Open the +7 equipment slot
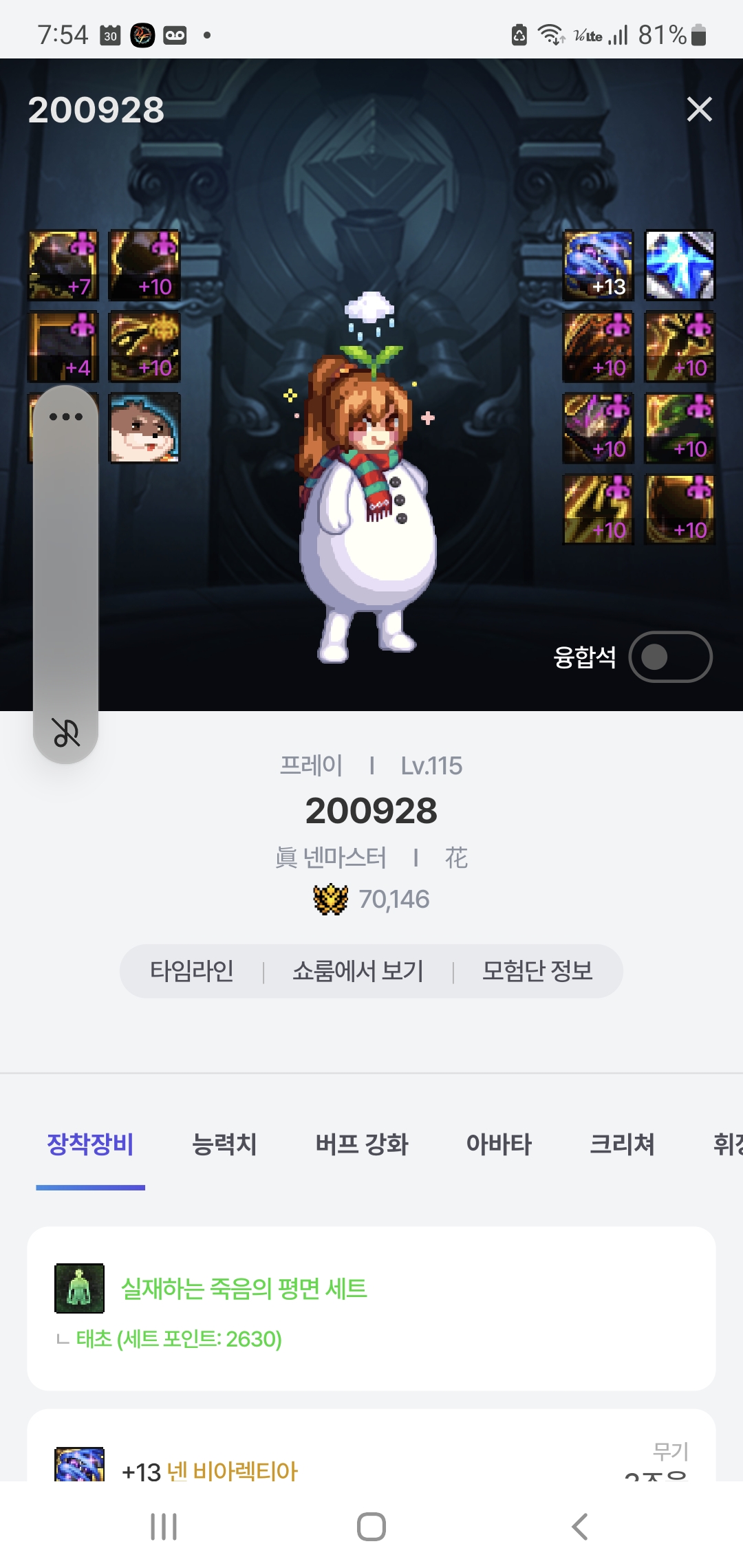Viewport: 743px width, 1568px height. click(63, 265)
